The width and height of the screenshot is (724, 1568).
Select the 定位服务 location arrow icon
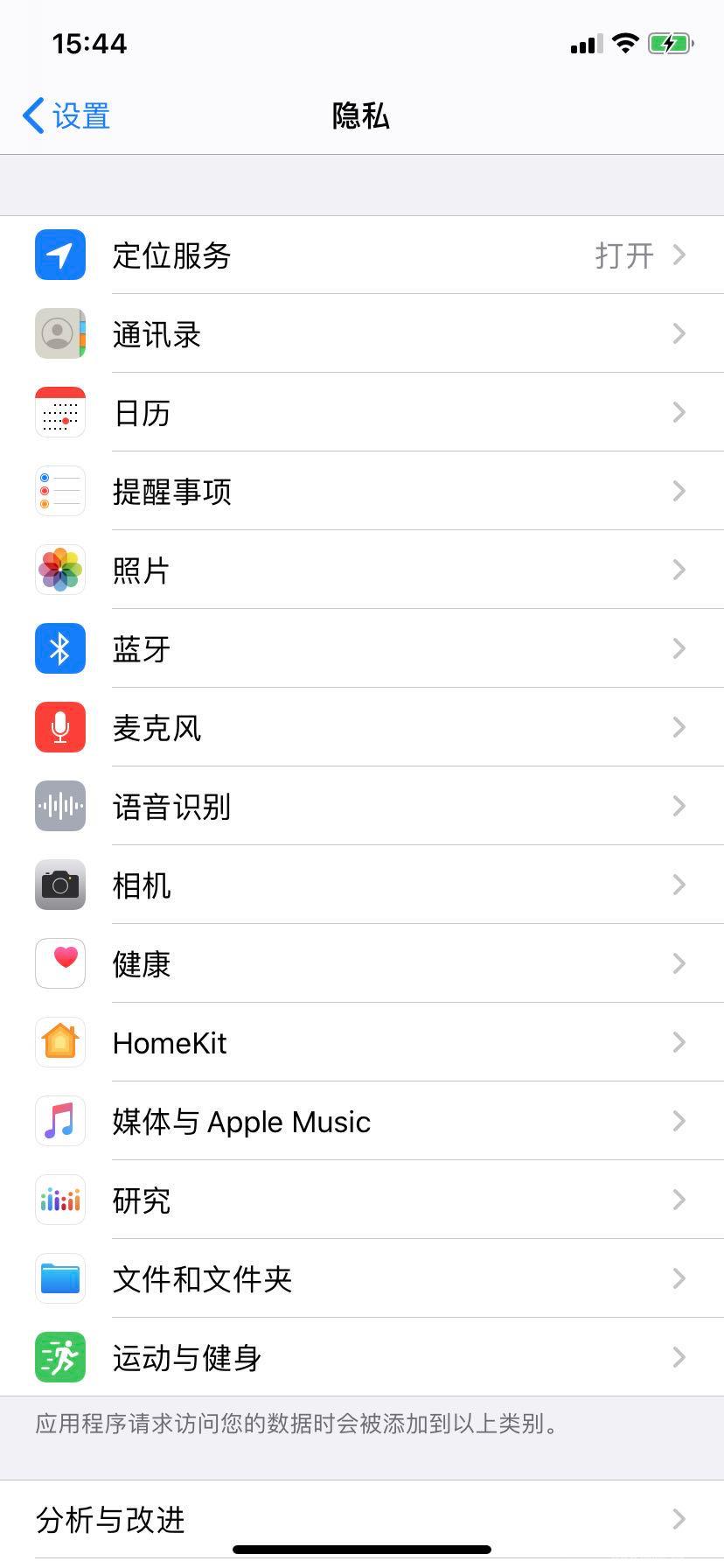(59, 255)
